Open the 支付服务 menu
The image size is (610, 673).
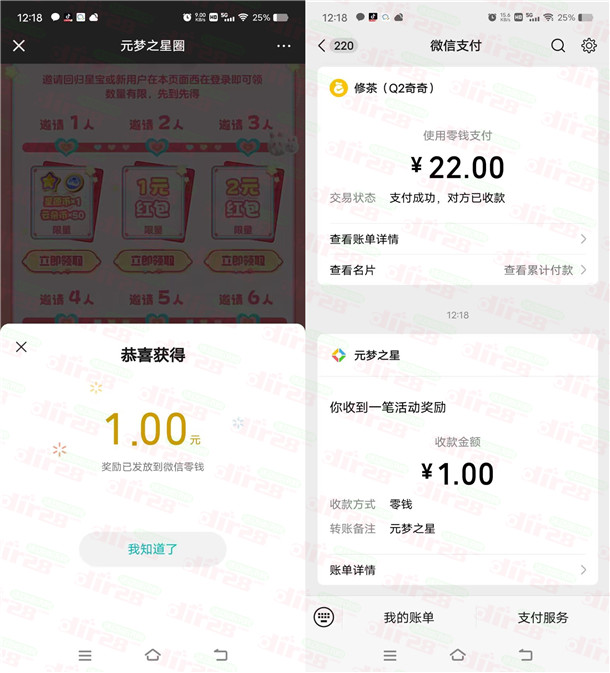(543, 618)
